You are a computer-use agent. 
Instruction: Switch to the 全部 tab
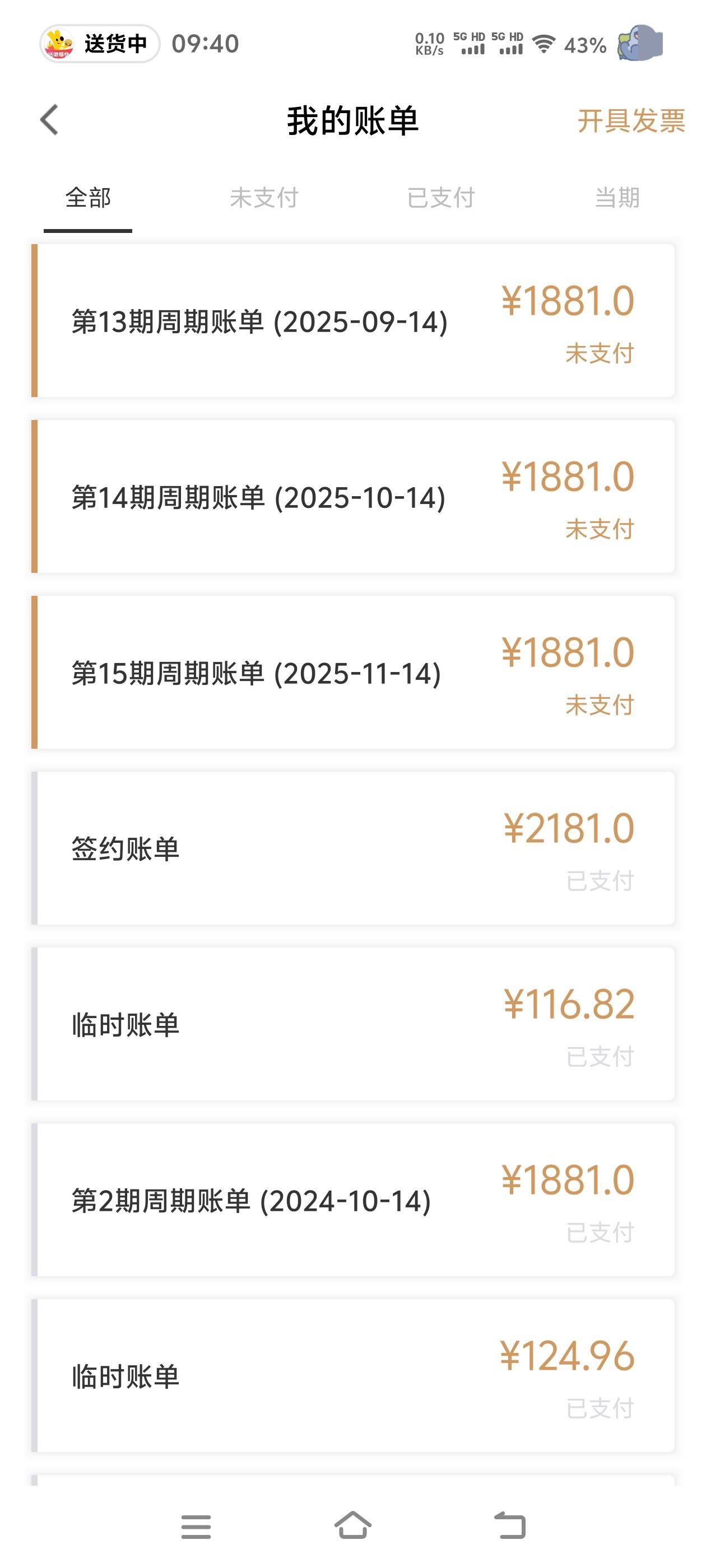click(89, 198)
